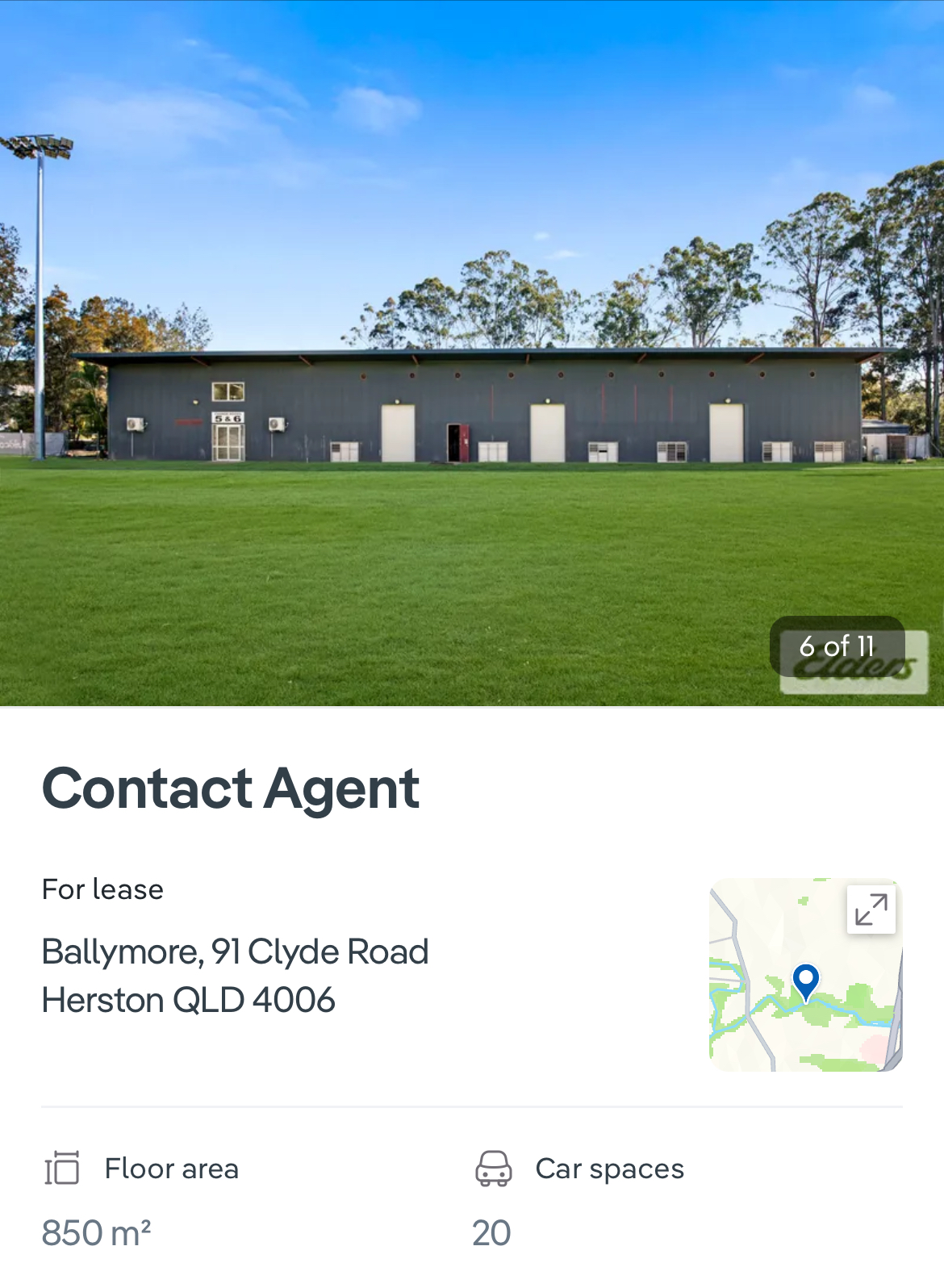Open the property photo gallery

click(472, 353)
